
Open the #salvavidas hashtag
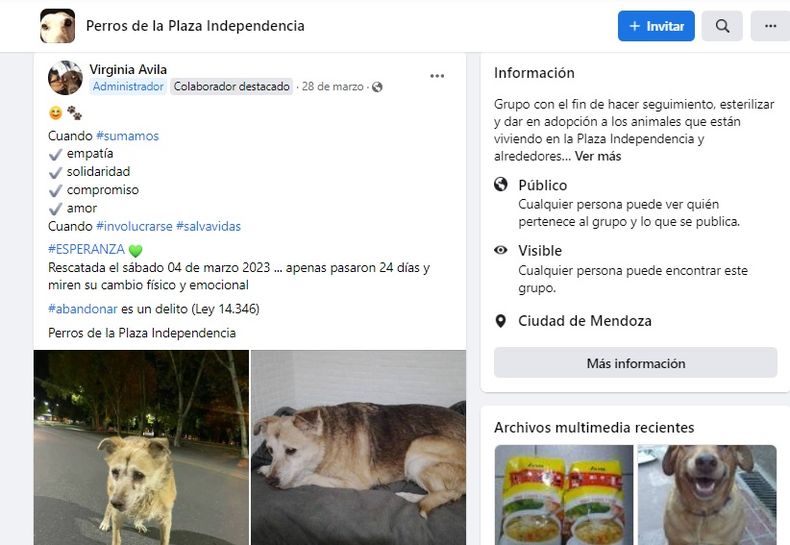[x=208, y=226]
